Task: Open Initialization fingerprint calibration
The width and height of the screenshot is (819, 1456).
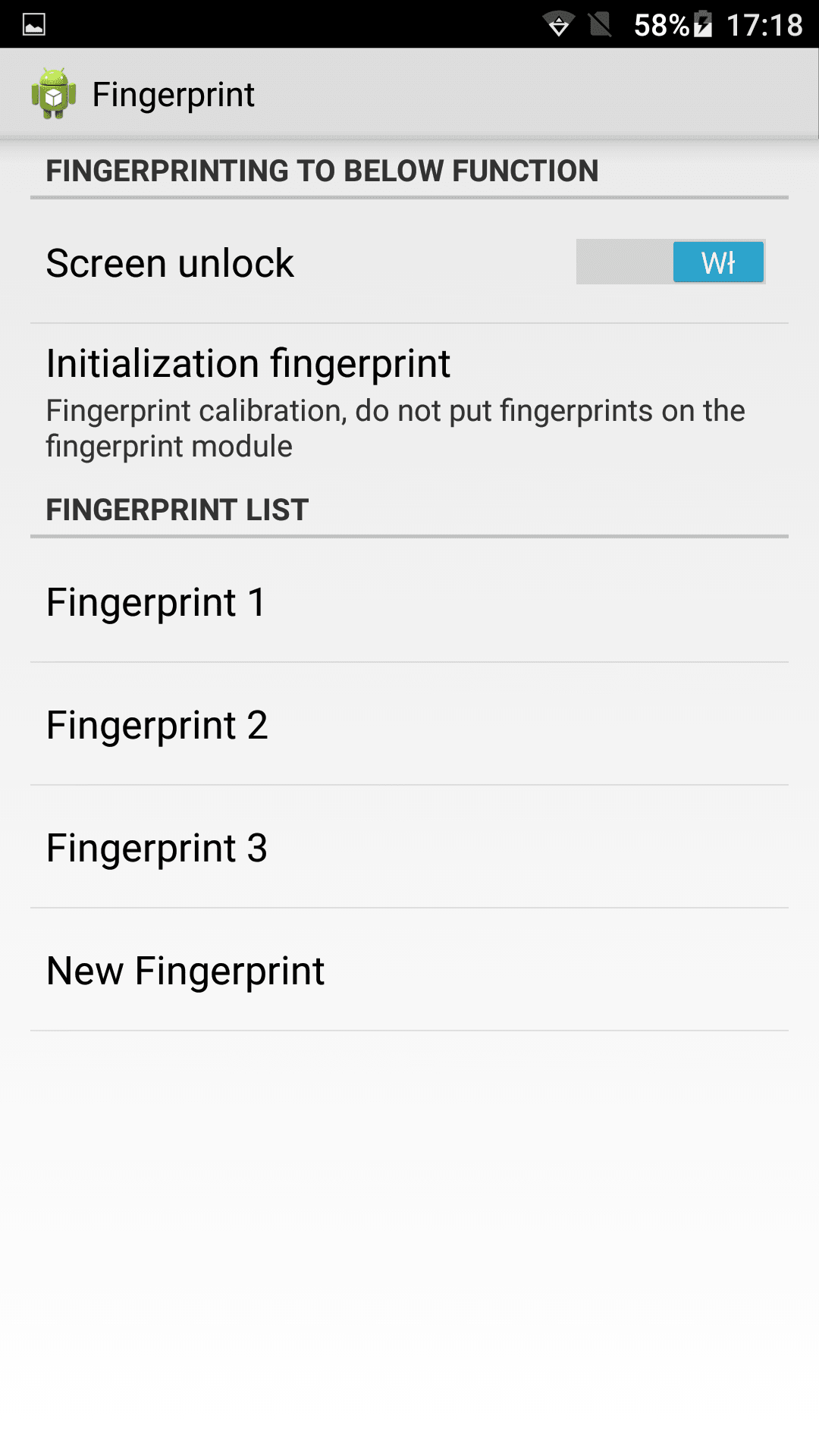Action: (409, 403)
